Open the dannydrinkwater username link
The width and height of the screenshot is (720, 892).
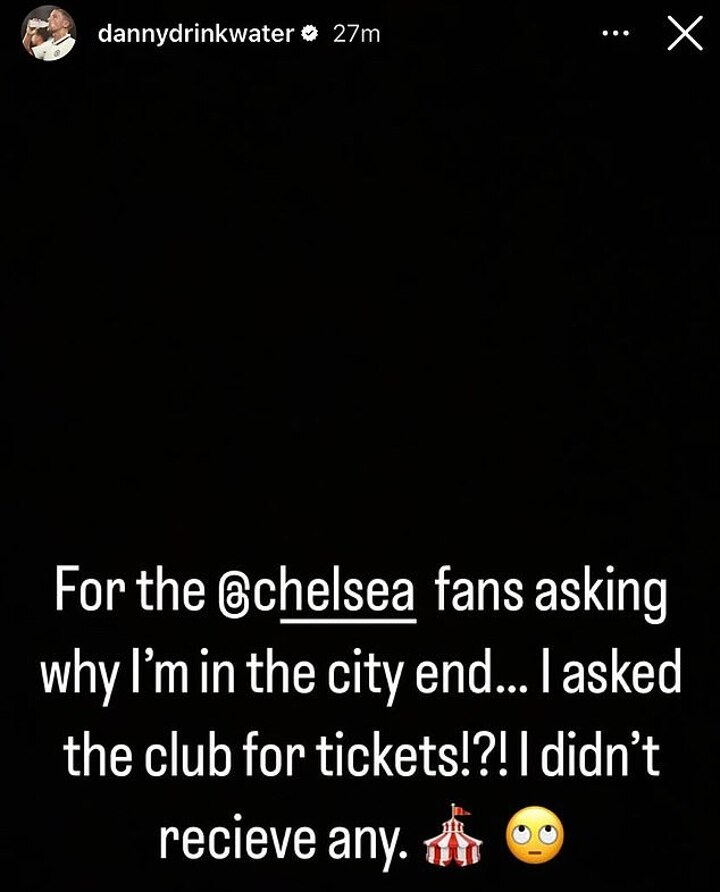[195, 34]
